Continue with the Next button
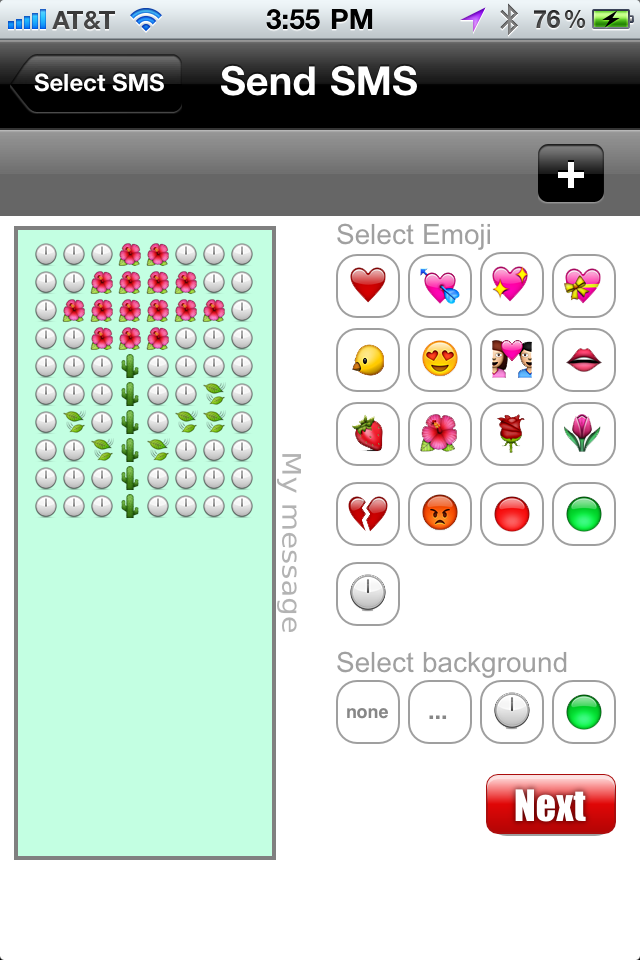The image size is (640, 960). tap(551, 804)
